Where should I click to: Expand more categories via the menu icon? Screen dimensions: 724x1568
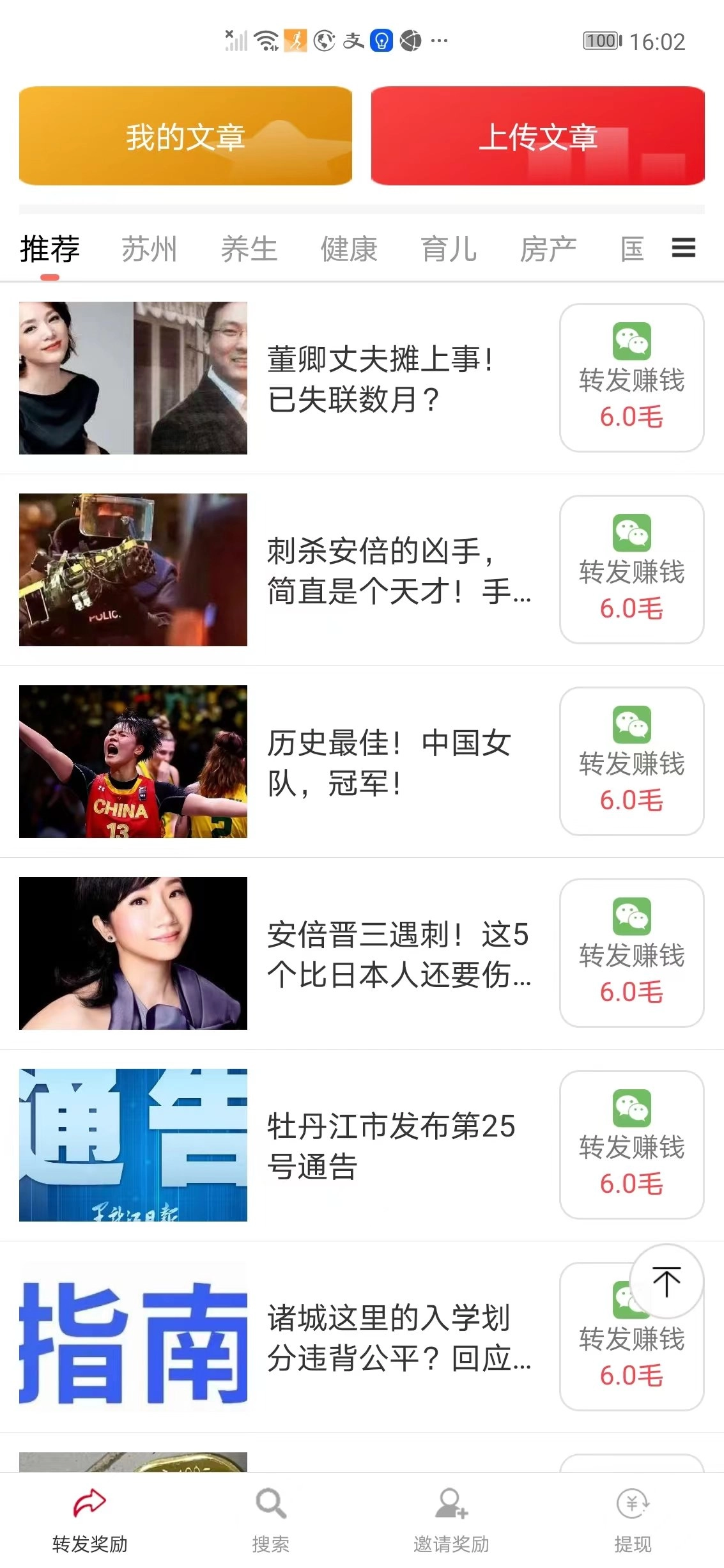pyautogui.click(x=682, y=249)
